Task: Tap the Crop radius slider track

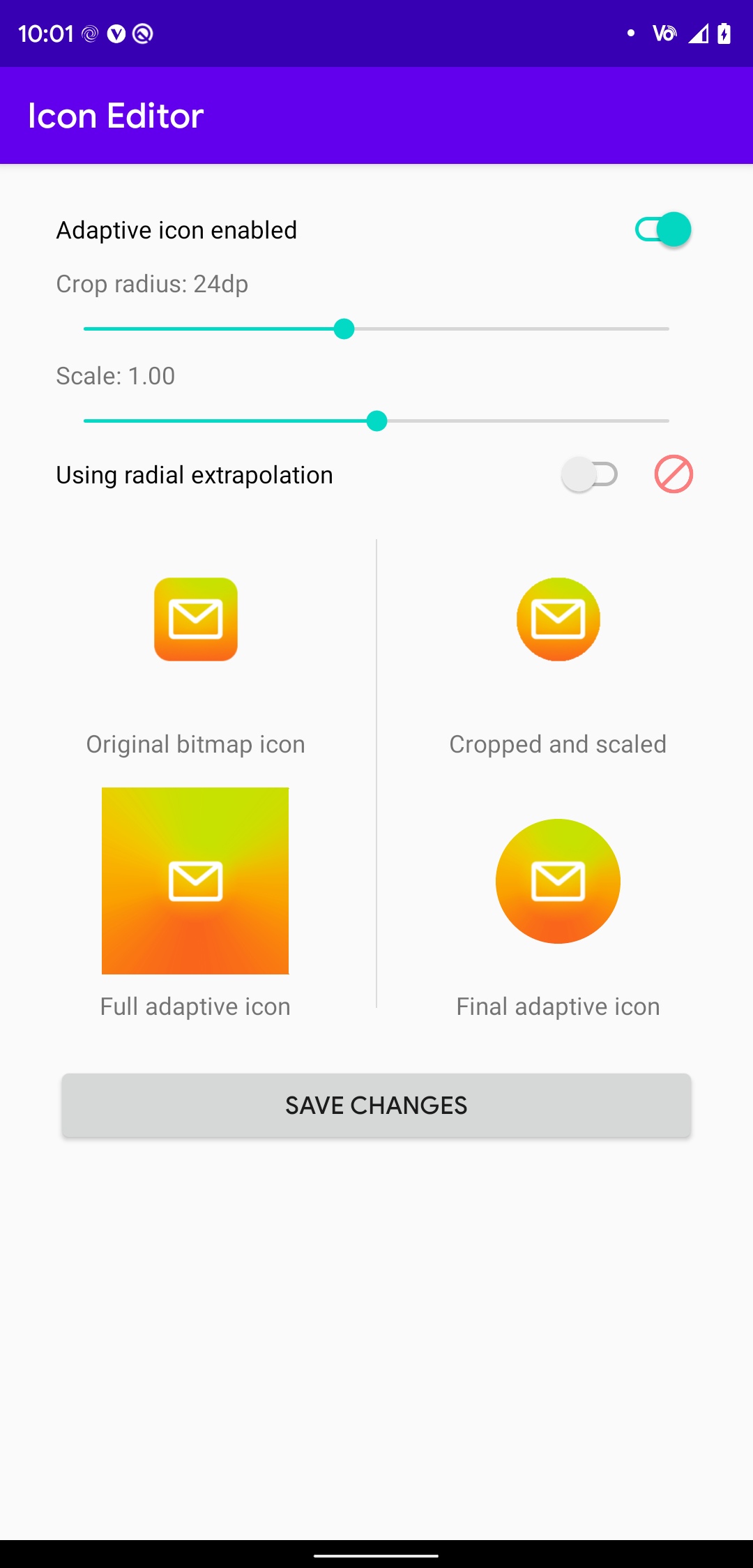Action: click(x=376, y=329)
